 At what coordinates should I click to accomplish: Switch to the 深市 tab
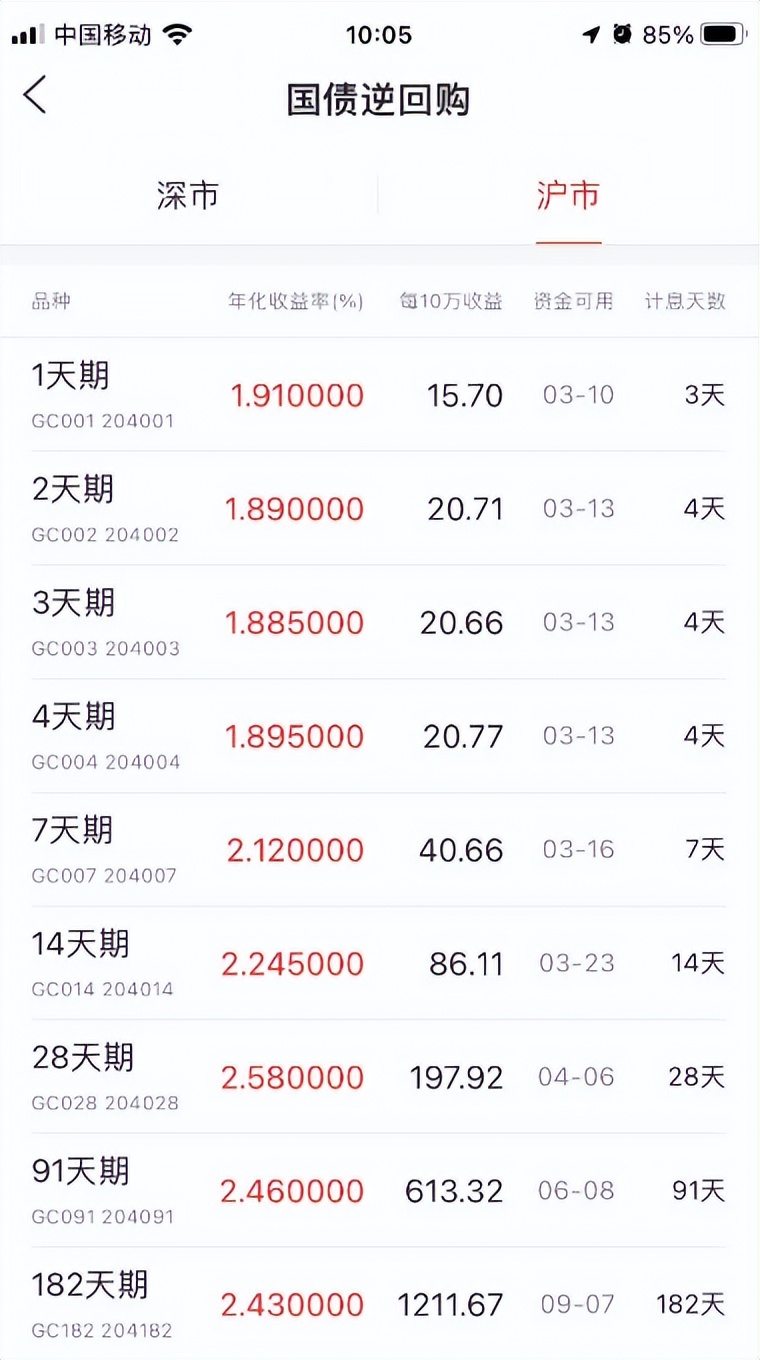pyautogui.click(x=188, y=196)
